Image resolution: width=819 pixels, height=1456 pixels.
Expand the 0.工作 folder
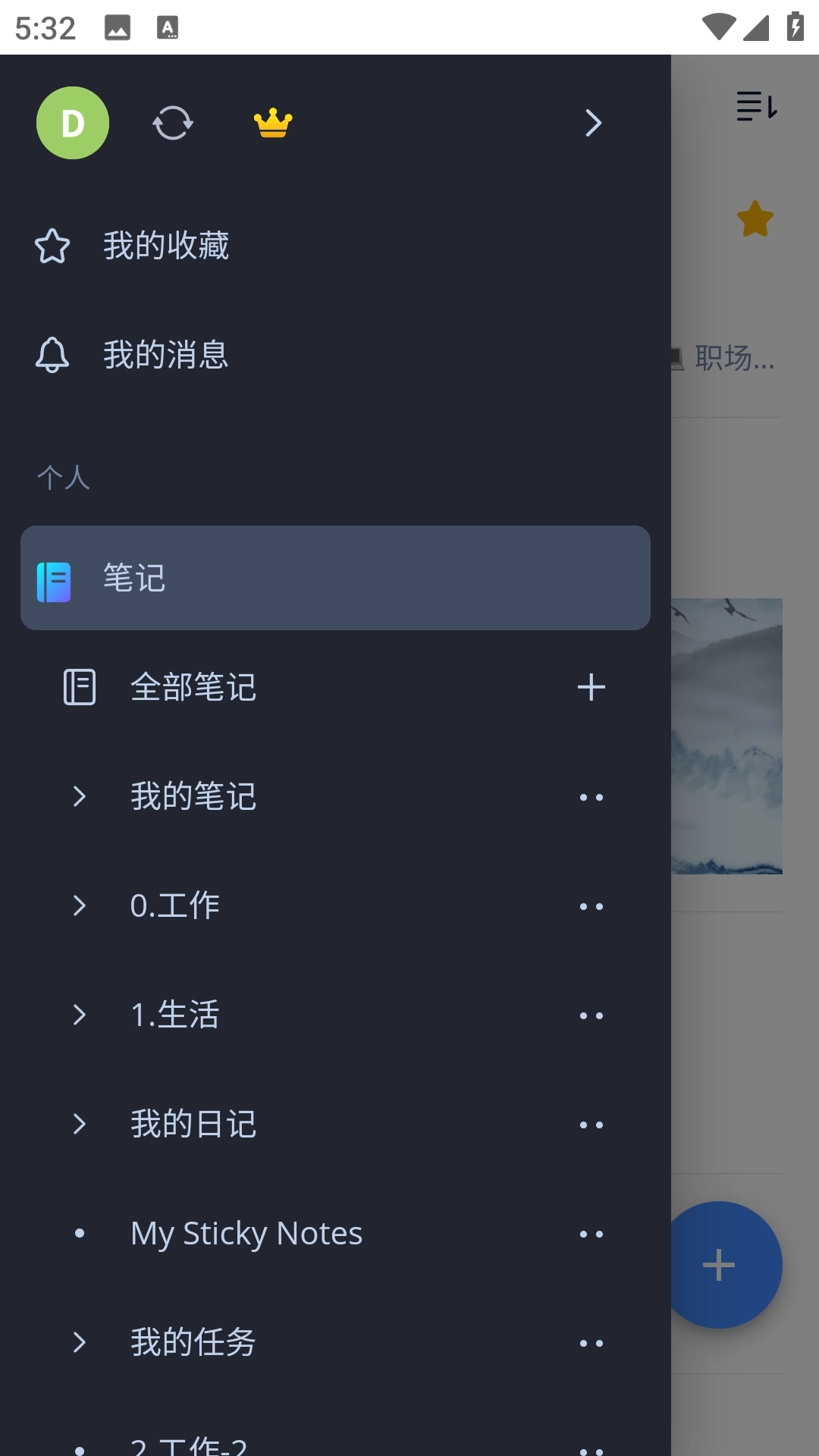pyautogui.click(x=79, y=905)
